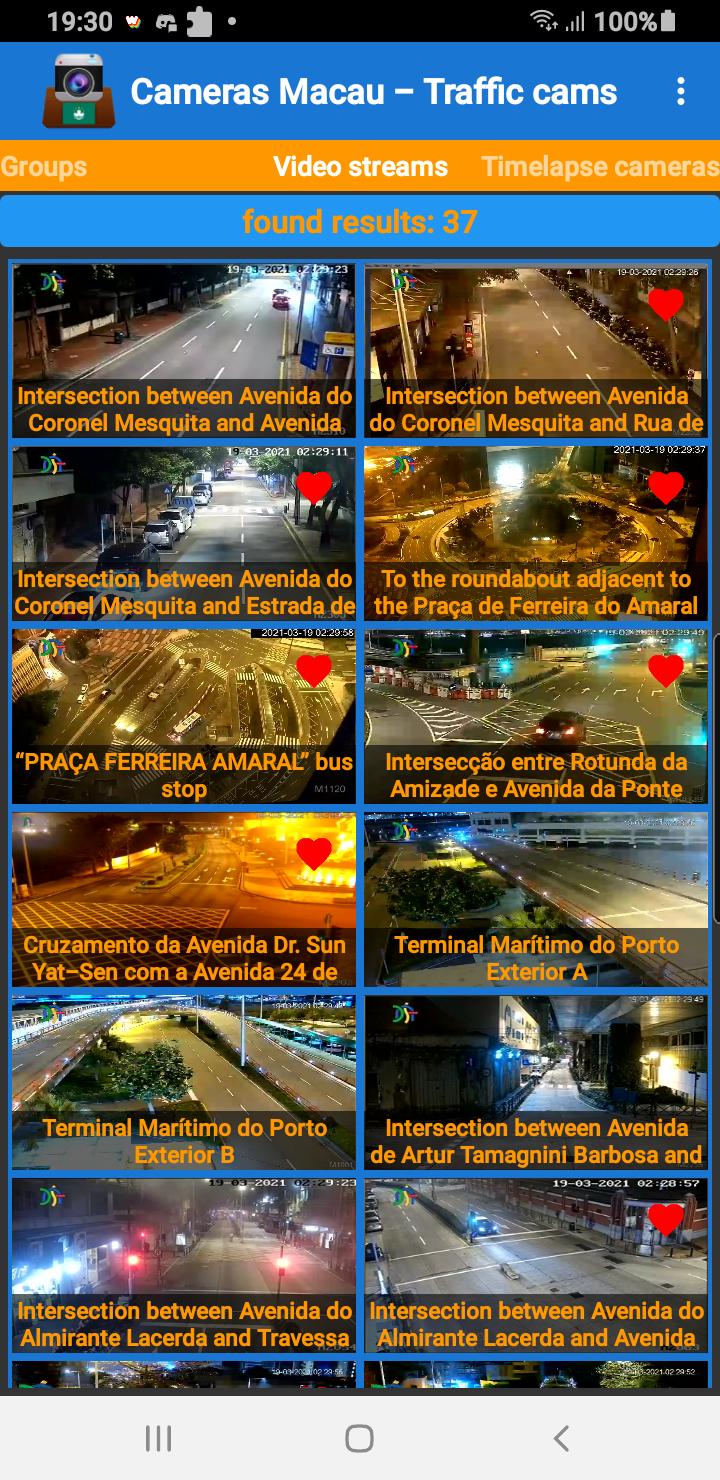Tap the 'found results: 37' banner
Screen dimensions: 720x1480
[360, 221]
